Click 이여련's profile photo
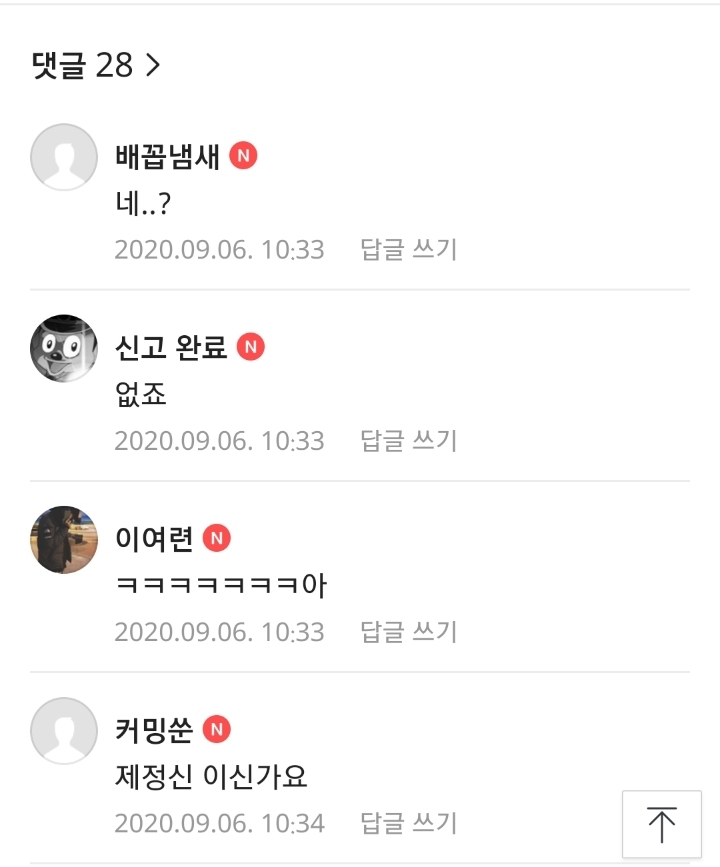Viewport: 720px width, 867px height. pyautogui.click(x=63, y=539)
